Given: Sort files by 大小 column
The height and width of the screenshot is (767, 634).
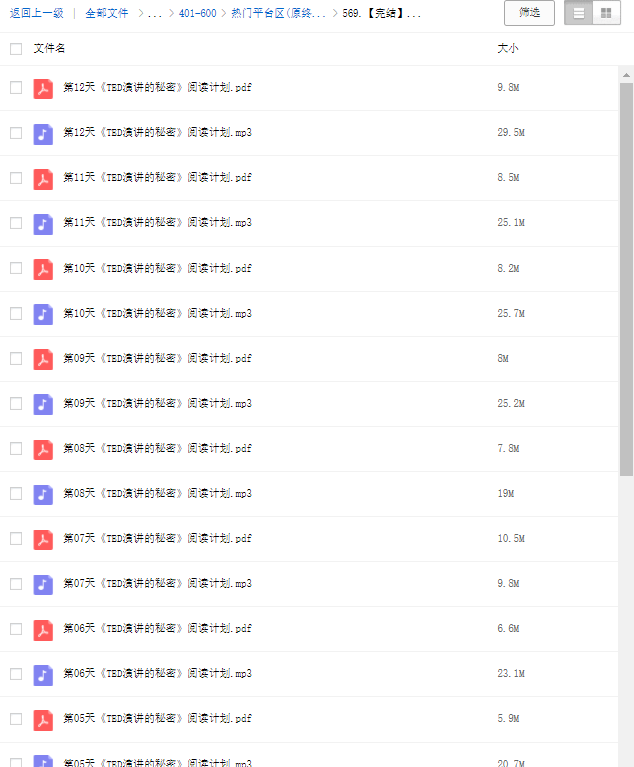Looking at the screenshot, I should coord(507,49).
